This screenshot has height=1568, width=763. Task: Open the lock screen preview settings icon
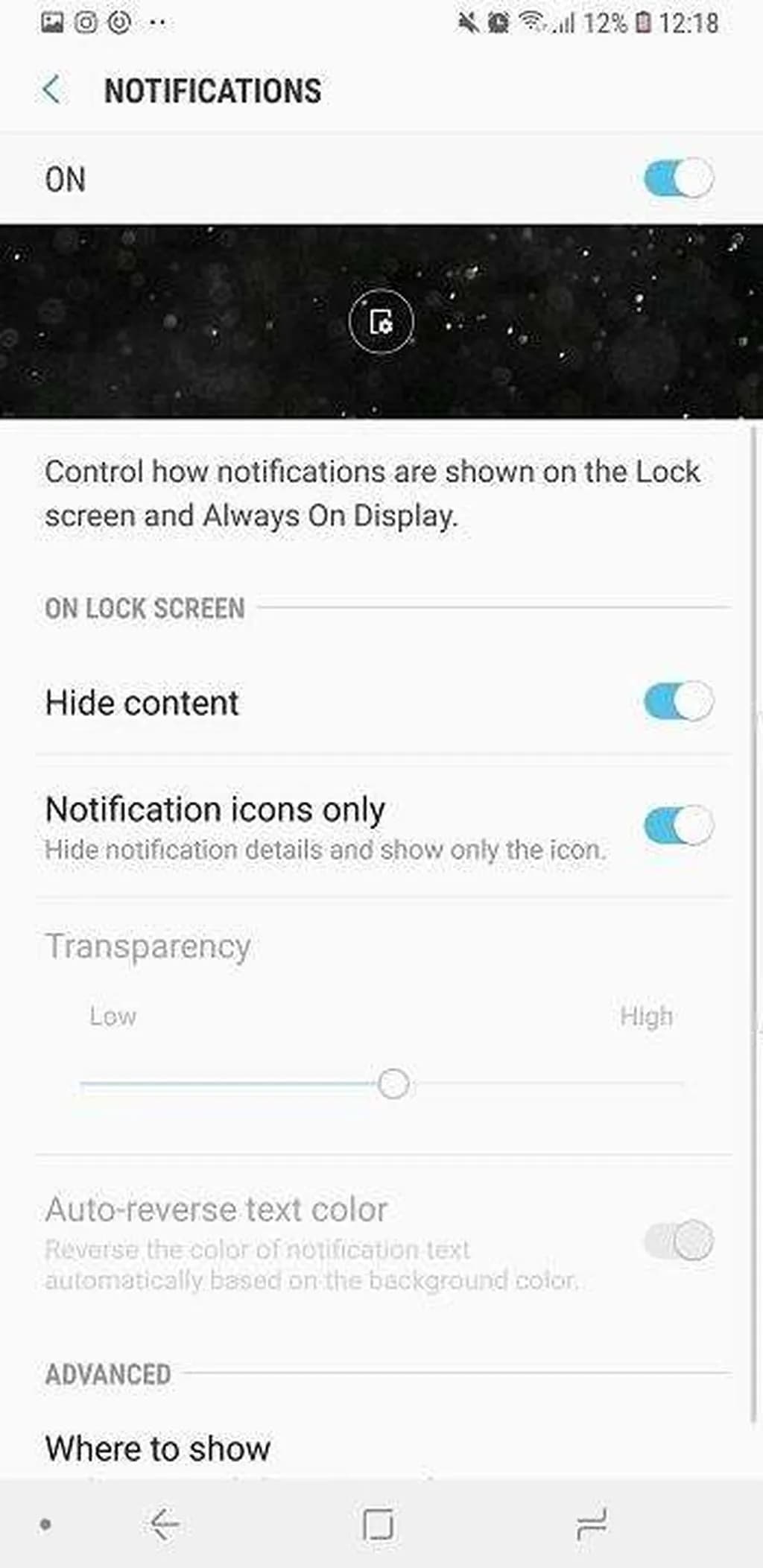click(x=381, y=321)
